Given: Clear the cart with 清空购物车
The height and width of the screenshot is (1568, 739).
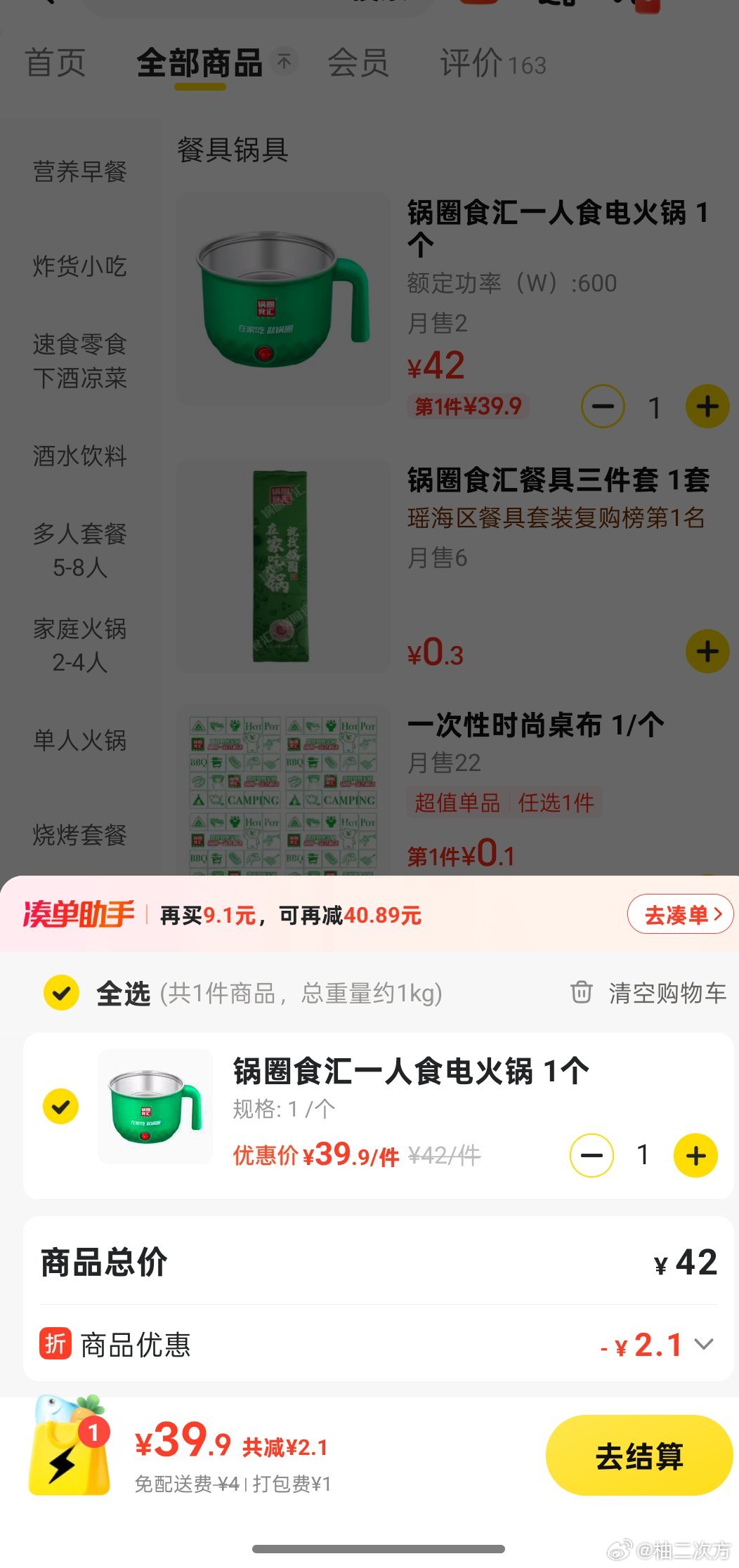Looking at the screenshot, I should [648, 993].
